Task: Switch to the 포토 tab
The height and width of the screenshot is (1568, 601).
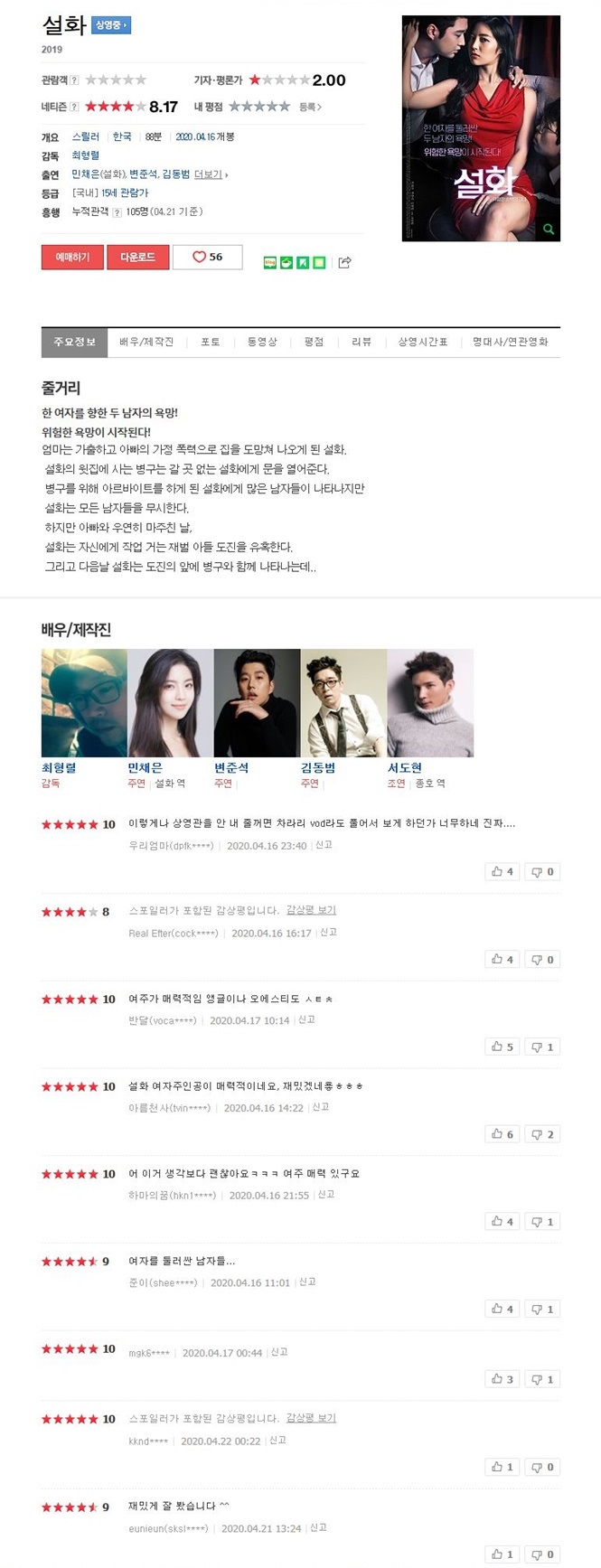Action: tap(211, 343)
